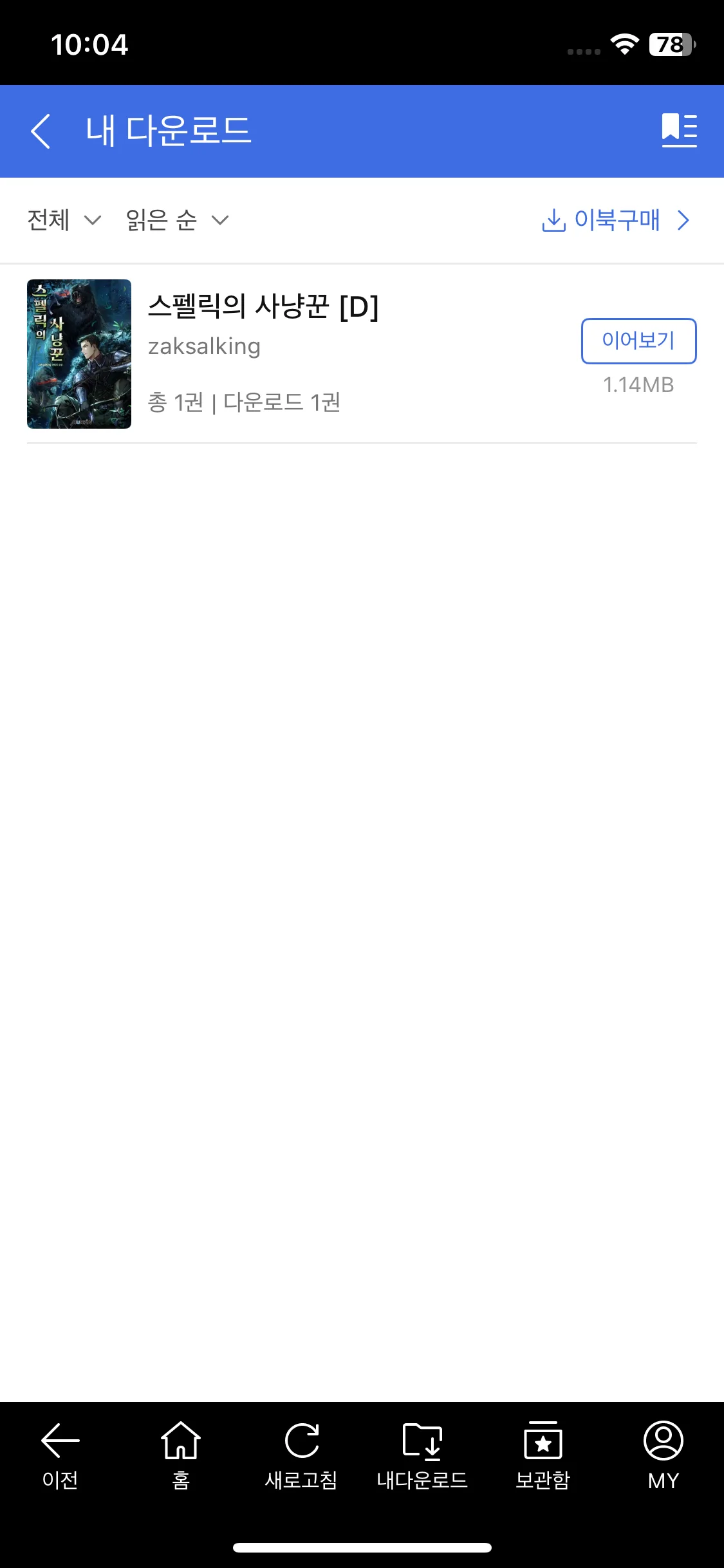Viewport: 724px width, 1568px height.
Task: Expand the 전체 filter dropdown
Action: 64,220
